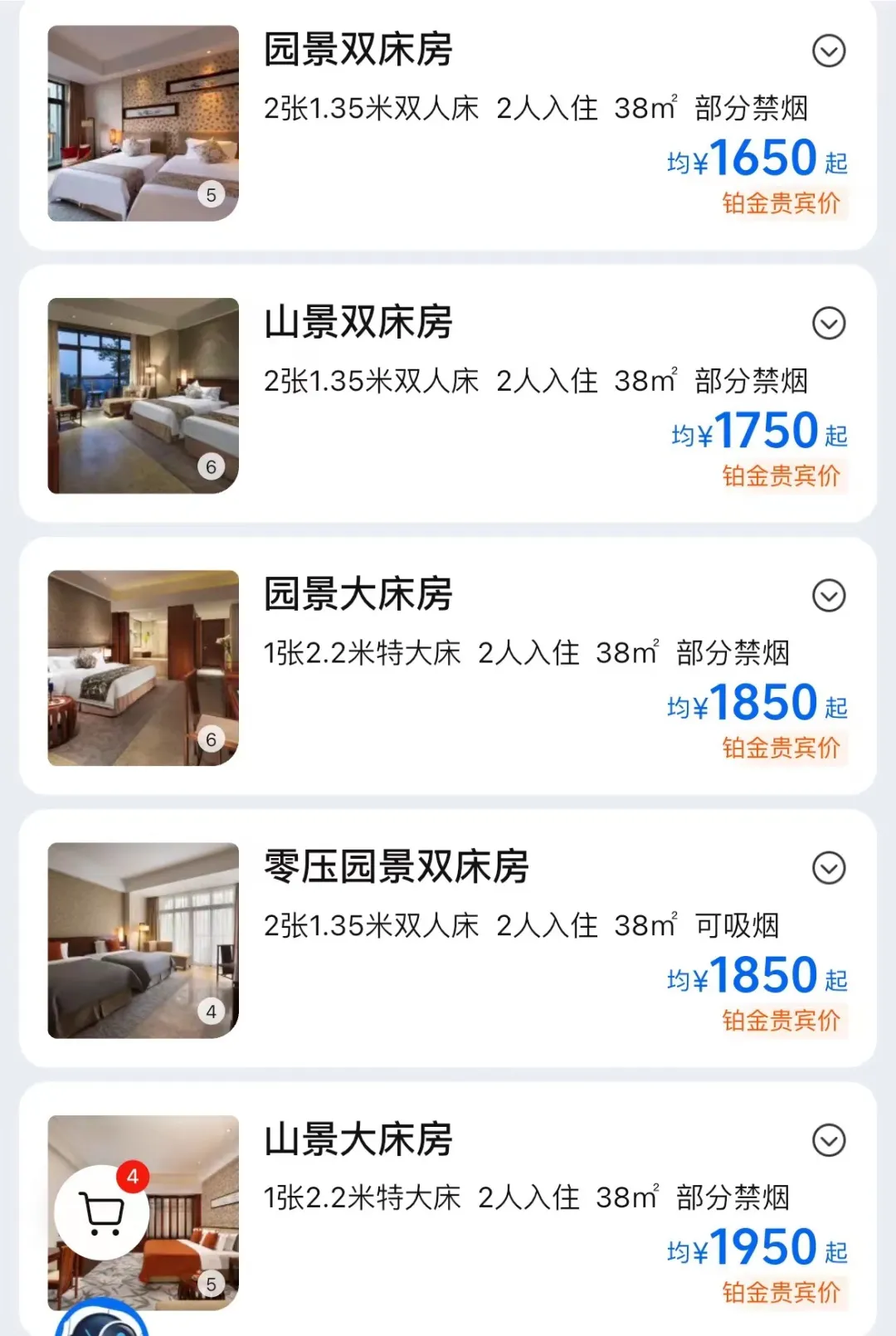Open the 园景双床房 room photo thumbnail
This screenshot has width=896, height=1336.
(141, 122)
